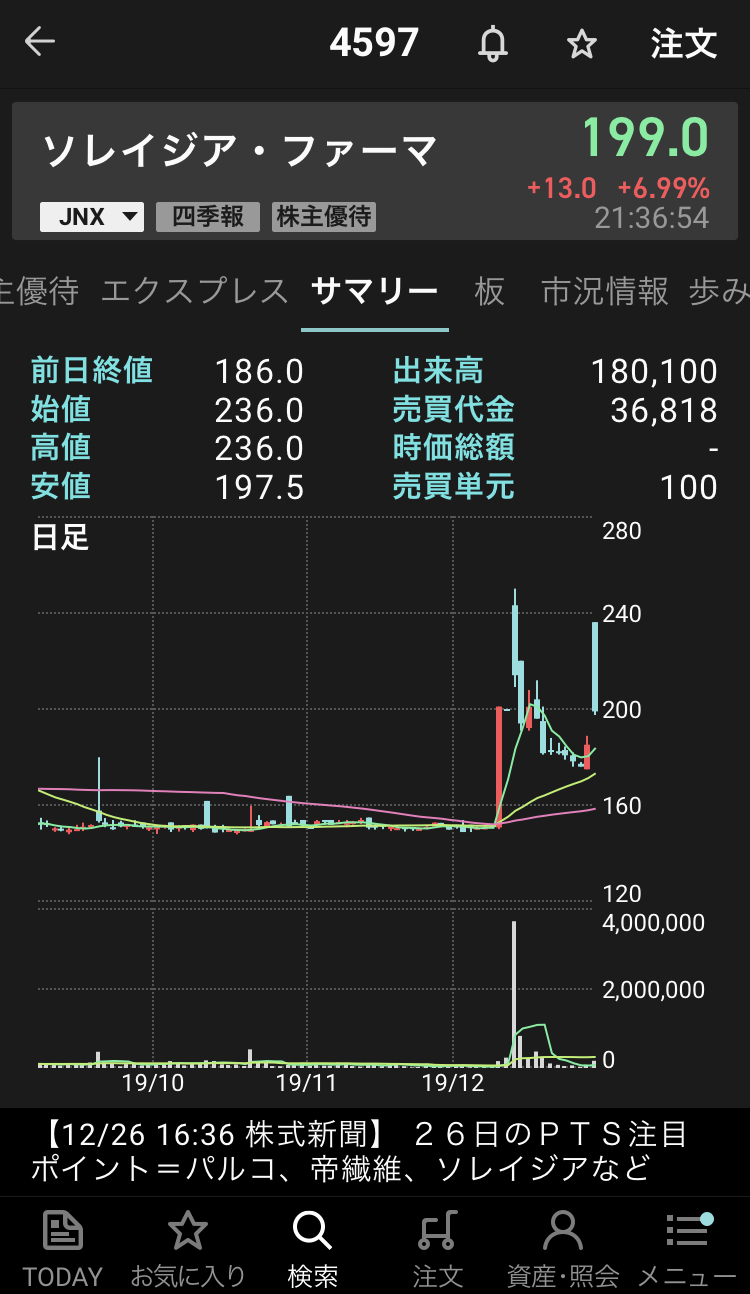This screenshot has height=1294, width=750.
Task: Select the サマリー tab
Action: pos(374,291)
